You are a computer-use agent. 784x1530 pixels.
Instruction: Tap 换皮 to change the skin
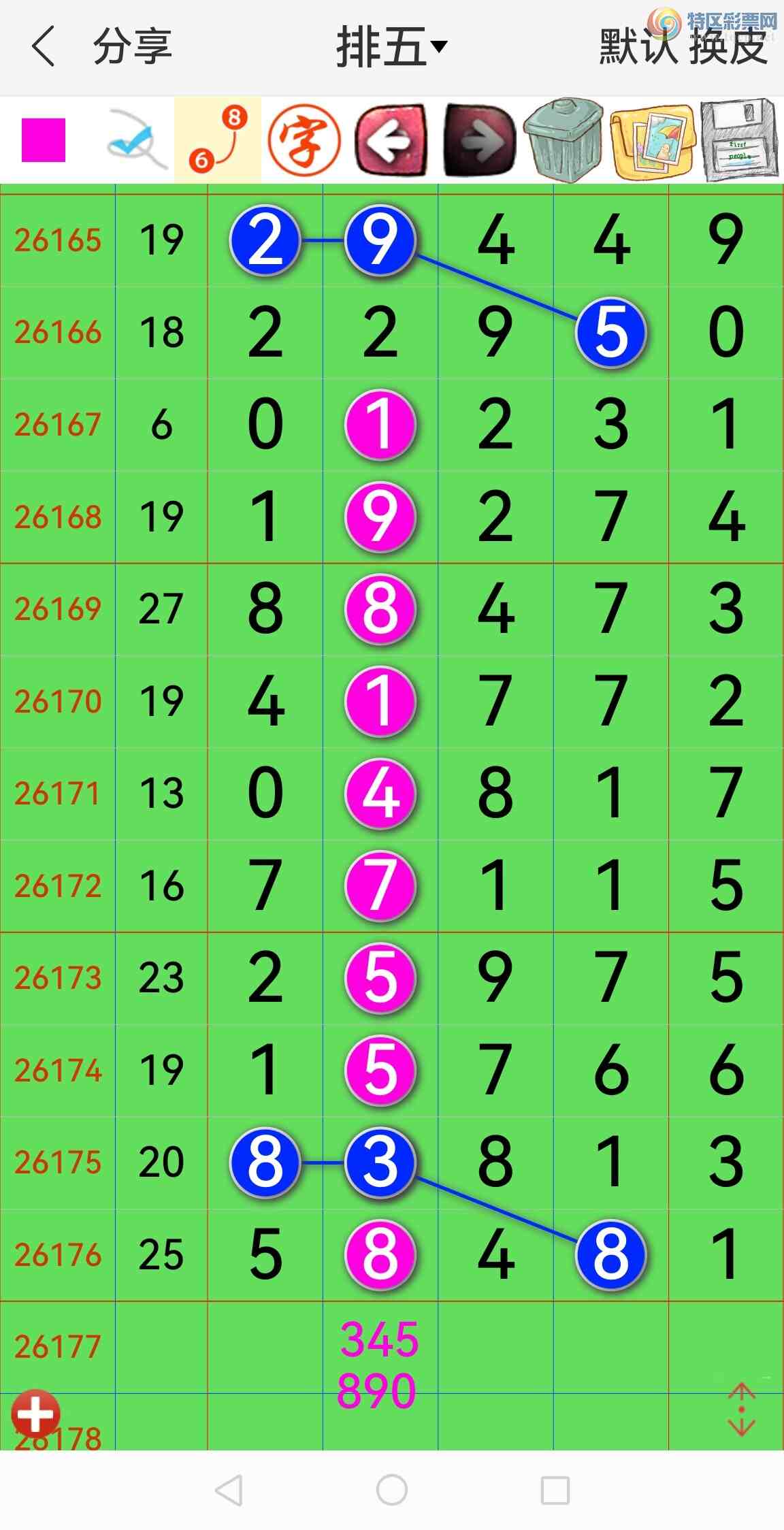(728, 47)
